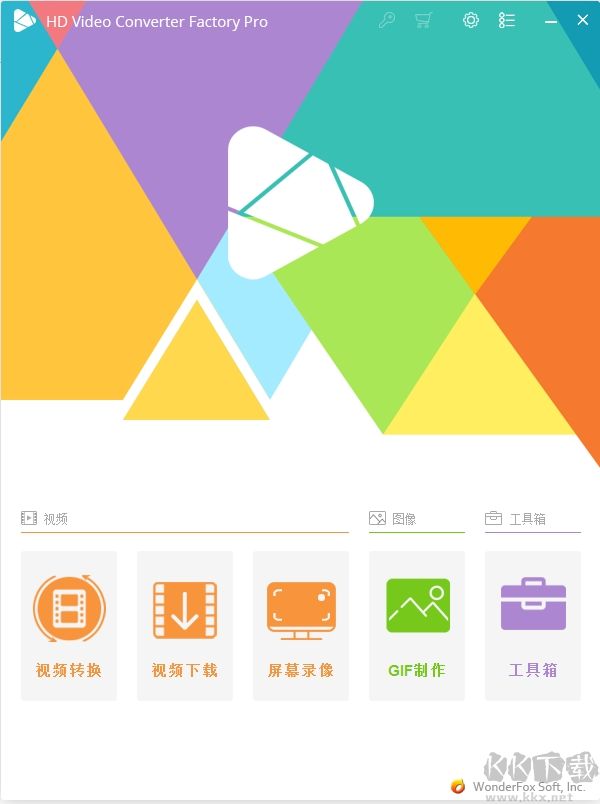
Task: Close the application window
Action: click(583, 20)
